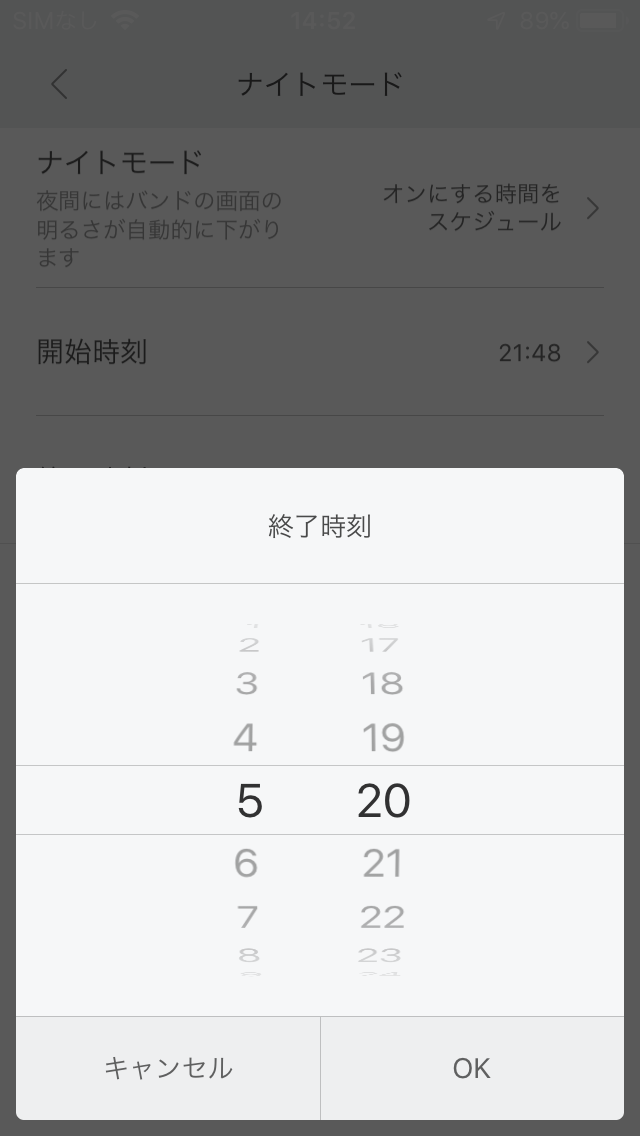This screenshot has width=640, height=1136.
Task: Choose minute 19 in the picker
Action: pyautogui.click(x=383, y=738)
